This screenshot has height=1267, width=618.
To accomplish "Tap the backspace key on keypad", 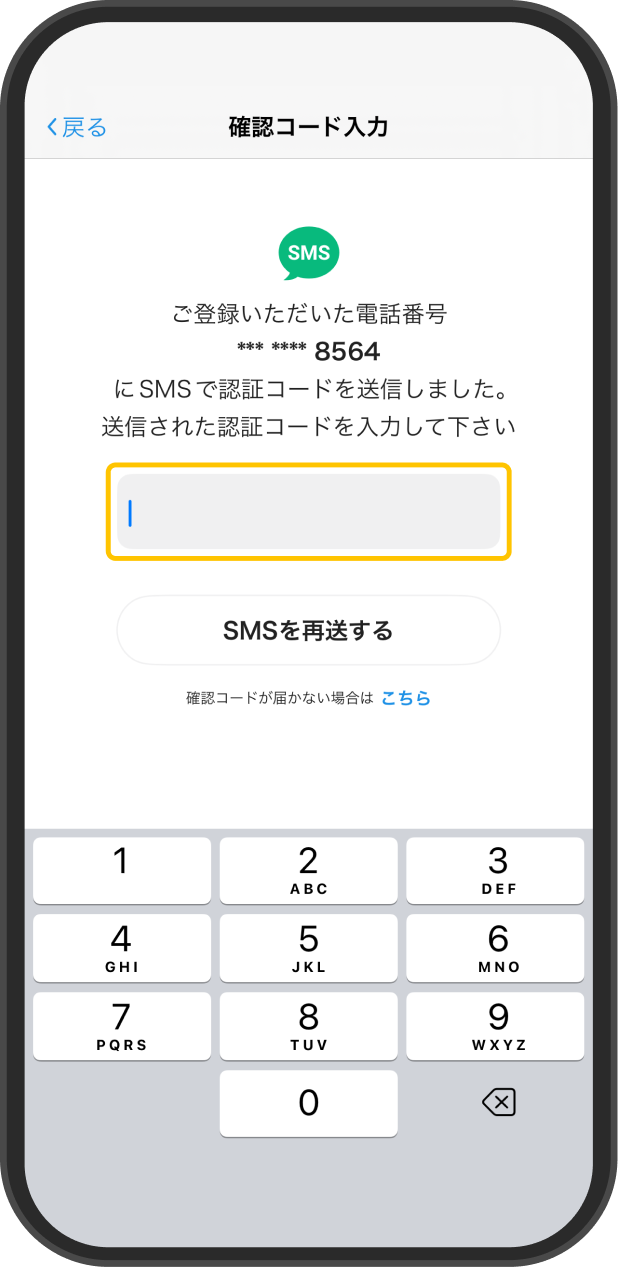I will tap(497, 1103).
